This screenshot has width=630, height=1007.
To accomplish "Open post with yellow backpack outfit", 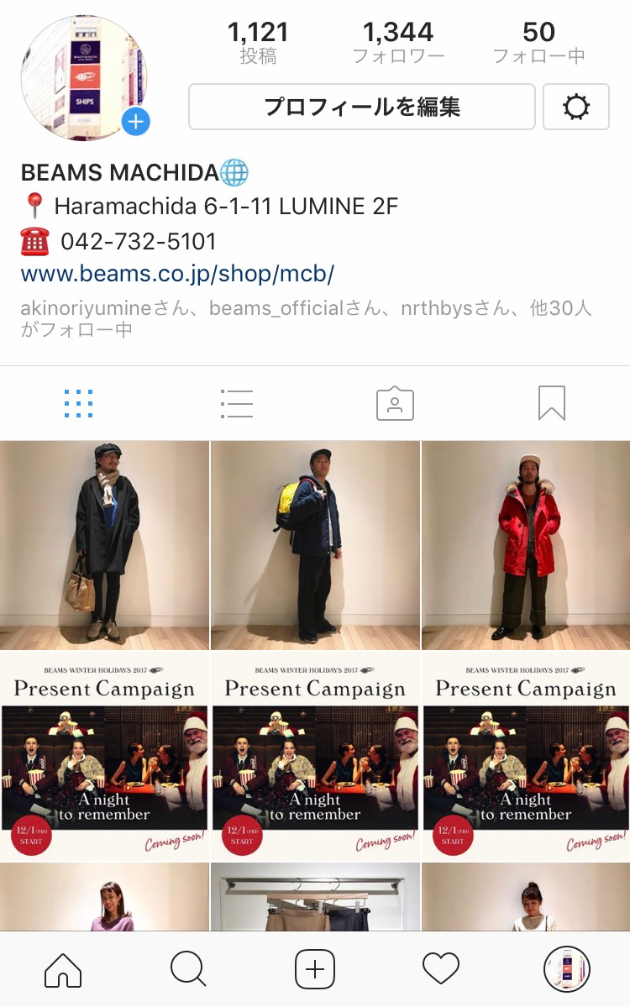I will click(315, 545).
